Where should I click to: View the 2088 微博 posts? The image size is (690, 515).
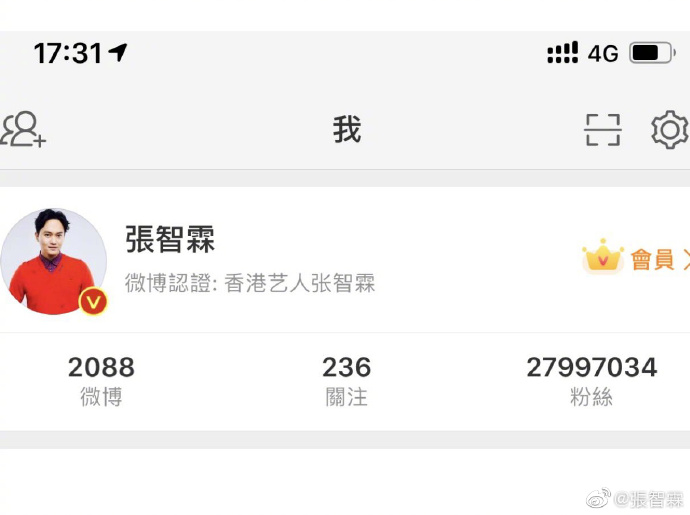[101, 381]
